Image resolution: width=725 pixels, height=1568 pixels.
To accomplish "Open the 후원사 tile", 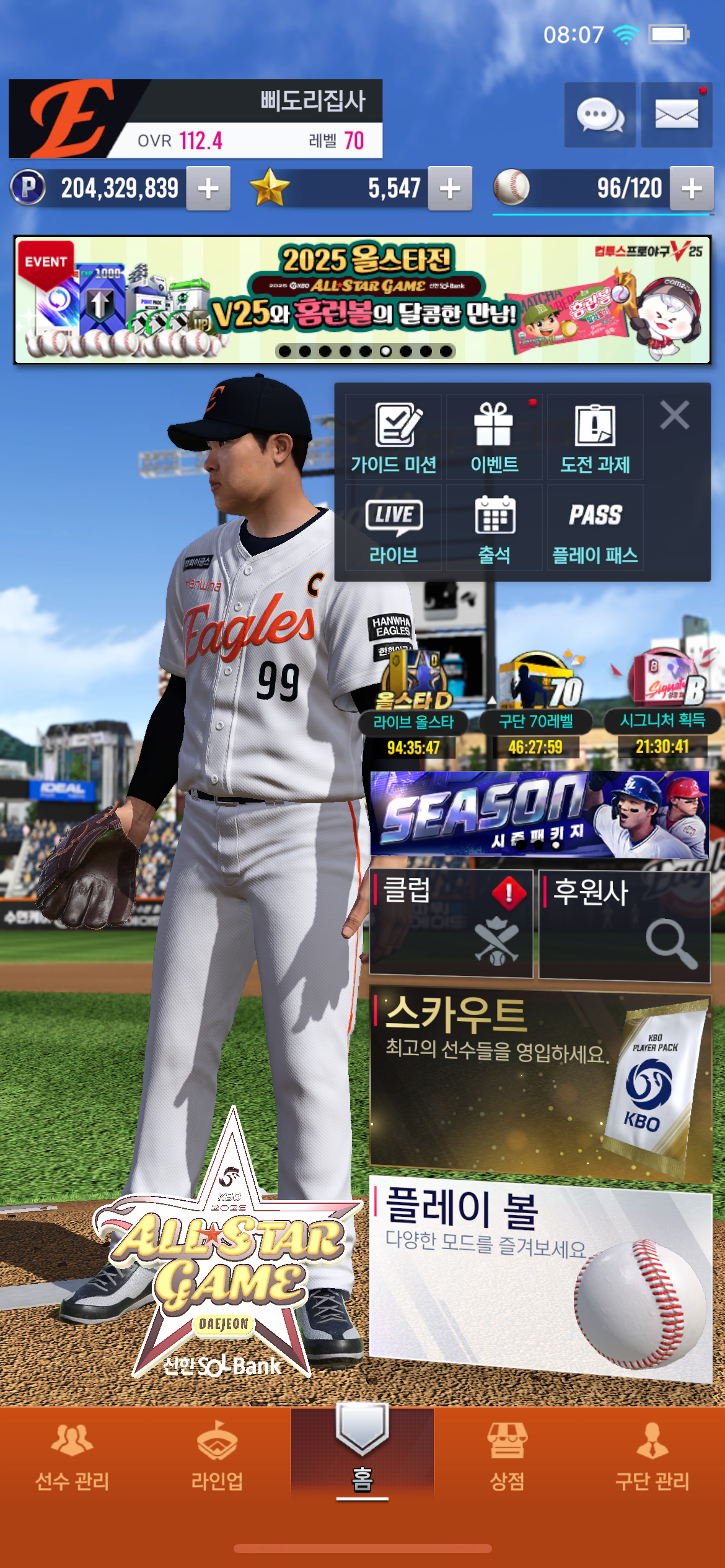I will (x=625, y=923).
